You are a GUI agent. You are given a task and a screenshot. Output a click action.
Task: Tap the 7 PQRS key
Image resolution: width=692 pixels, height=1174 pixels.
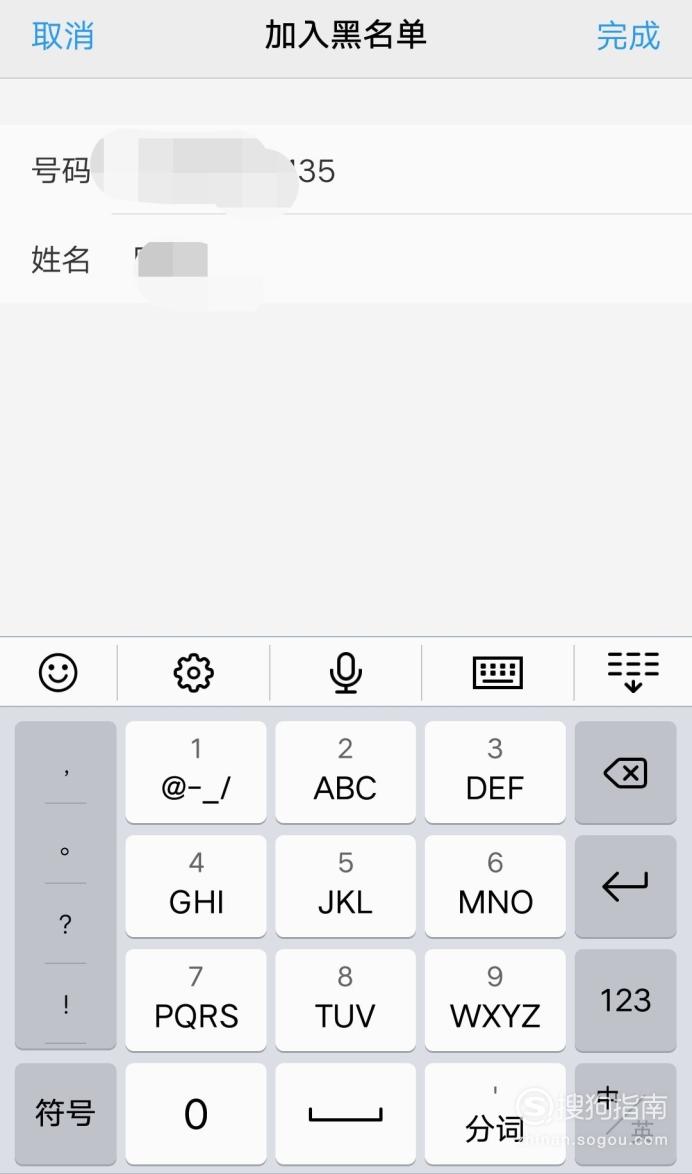point(195,1000)
